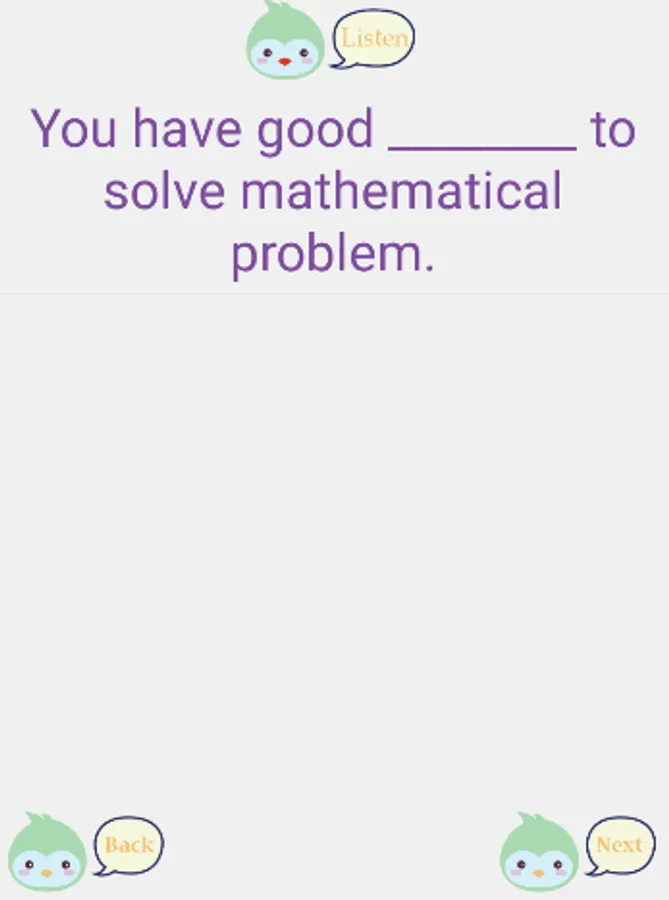Return with the Back bubble
Screen dimensions: 669x900
tap(129, 845)
